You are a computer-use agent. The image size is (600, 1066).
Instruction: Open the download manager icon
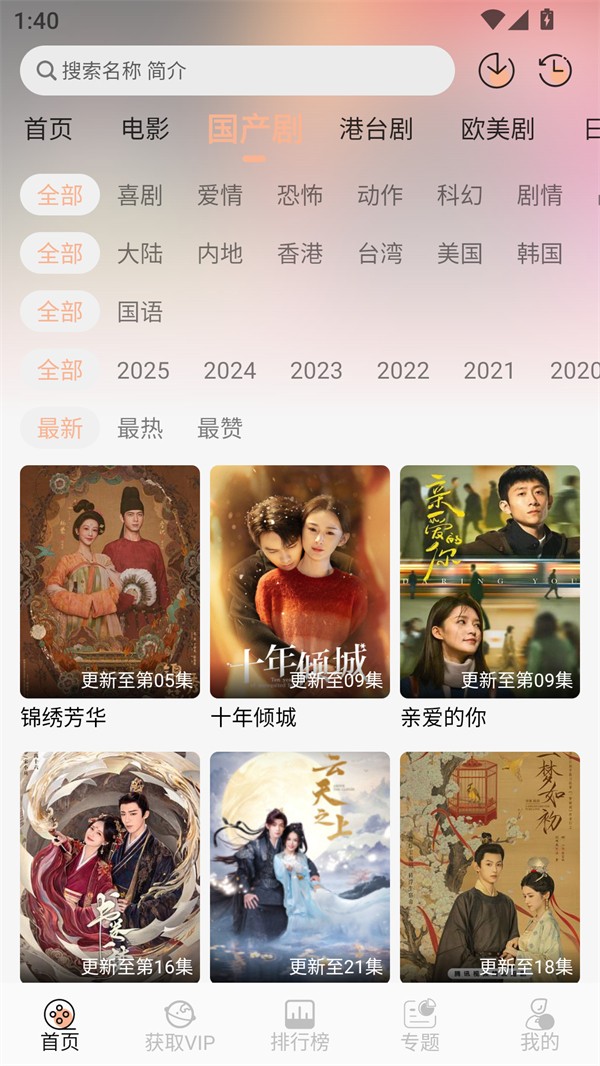tap(496, 70)
